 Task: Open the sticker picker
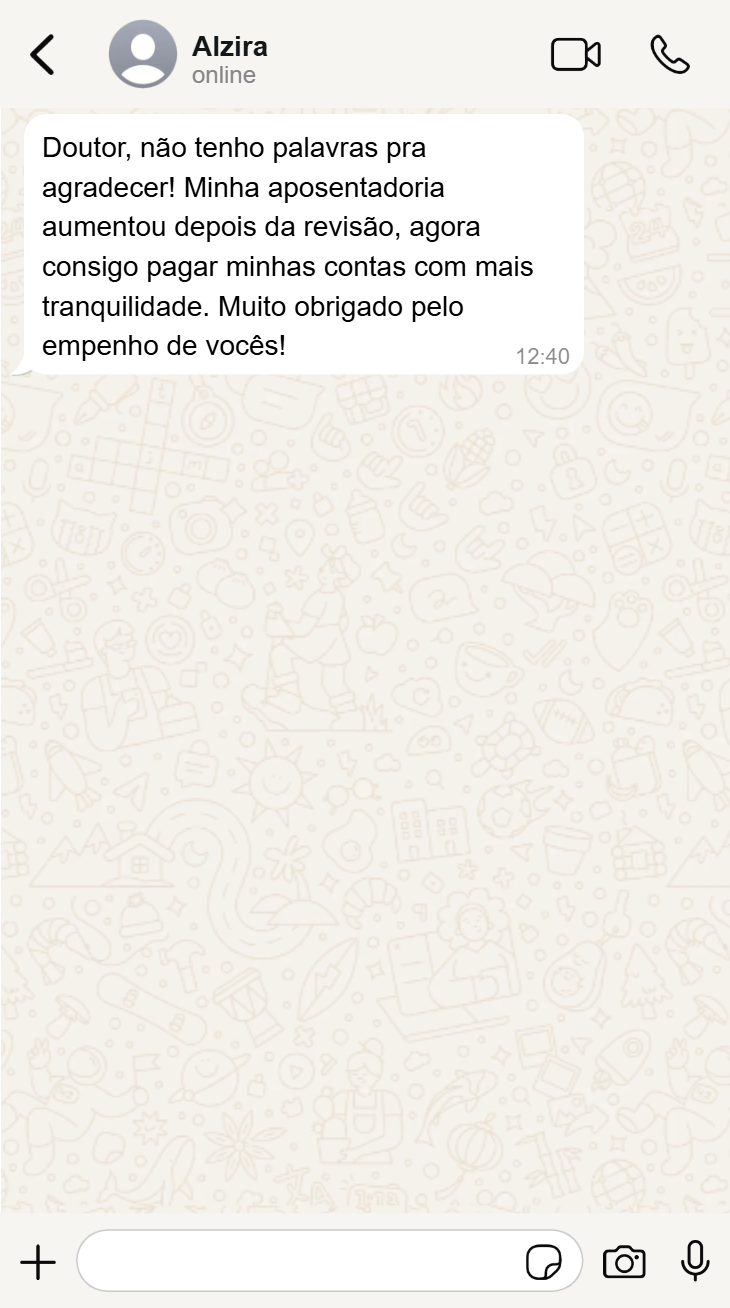544,1263
